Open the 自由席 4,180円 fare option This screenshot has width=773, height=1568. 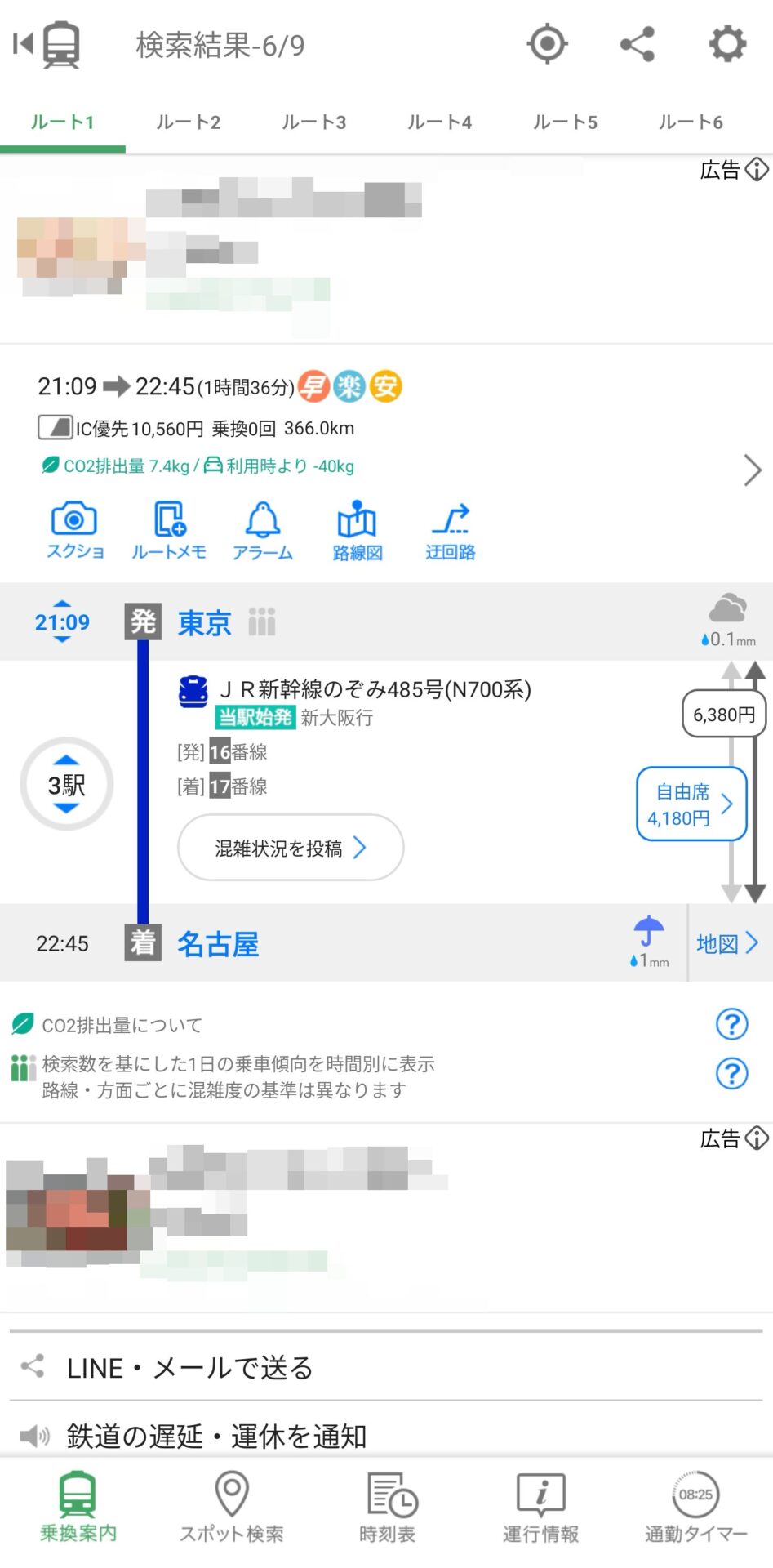(691, 804)
